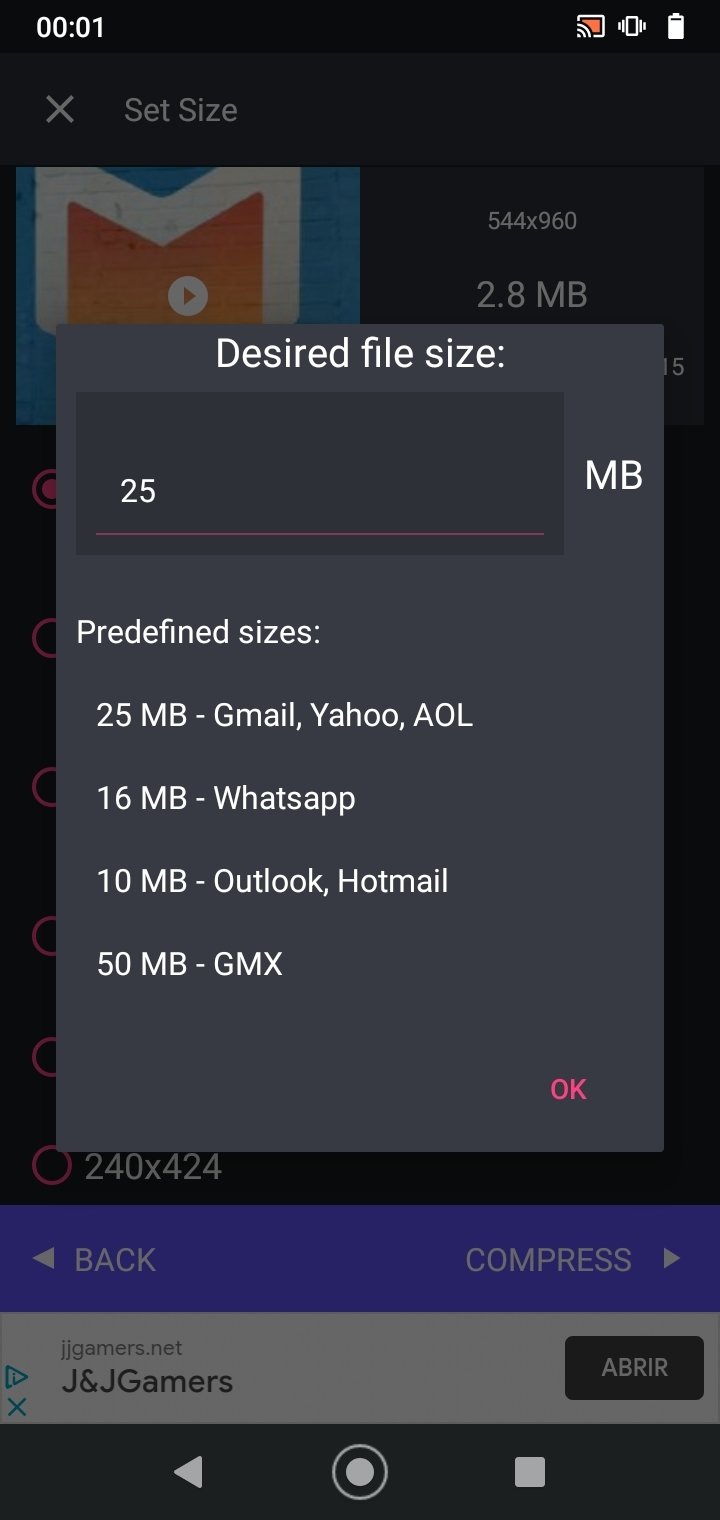Close the Set Size screen
The image size is (720, 1520).
click(x=59, y=109)
